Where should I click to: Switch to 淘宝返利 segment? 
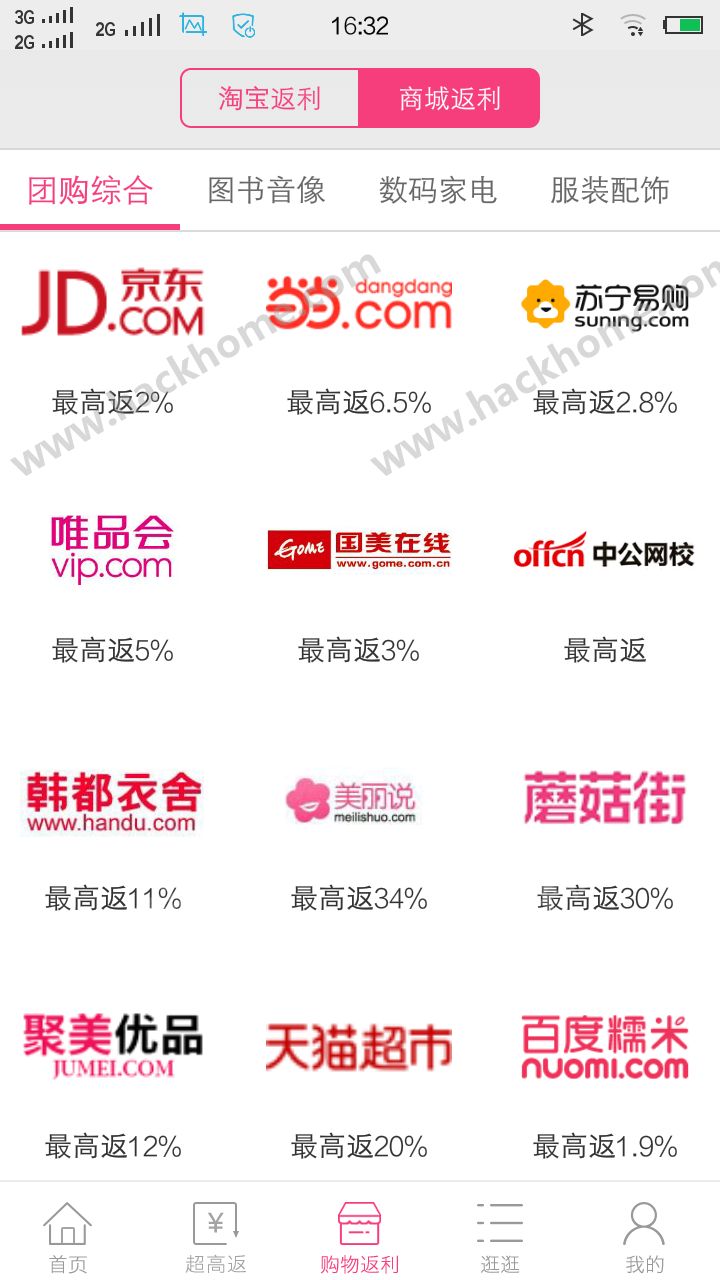269,98
